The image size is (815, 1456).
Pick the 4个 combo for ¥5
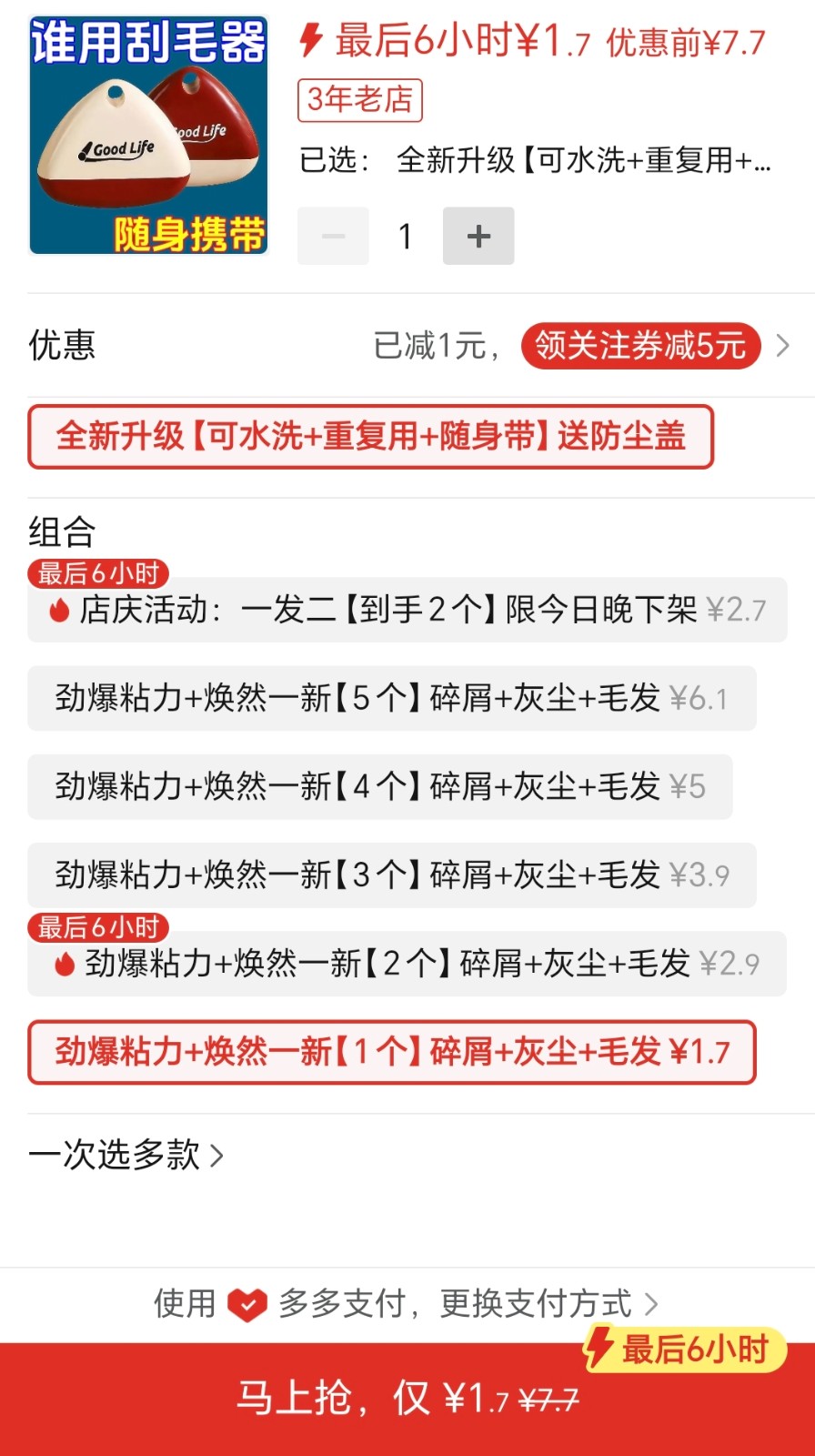[x=379, y=786]
